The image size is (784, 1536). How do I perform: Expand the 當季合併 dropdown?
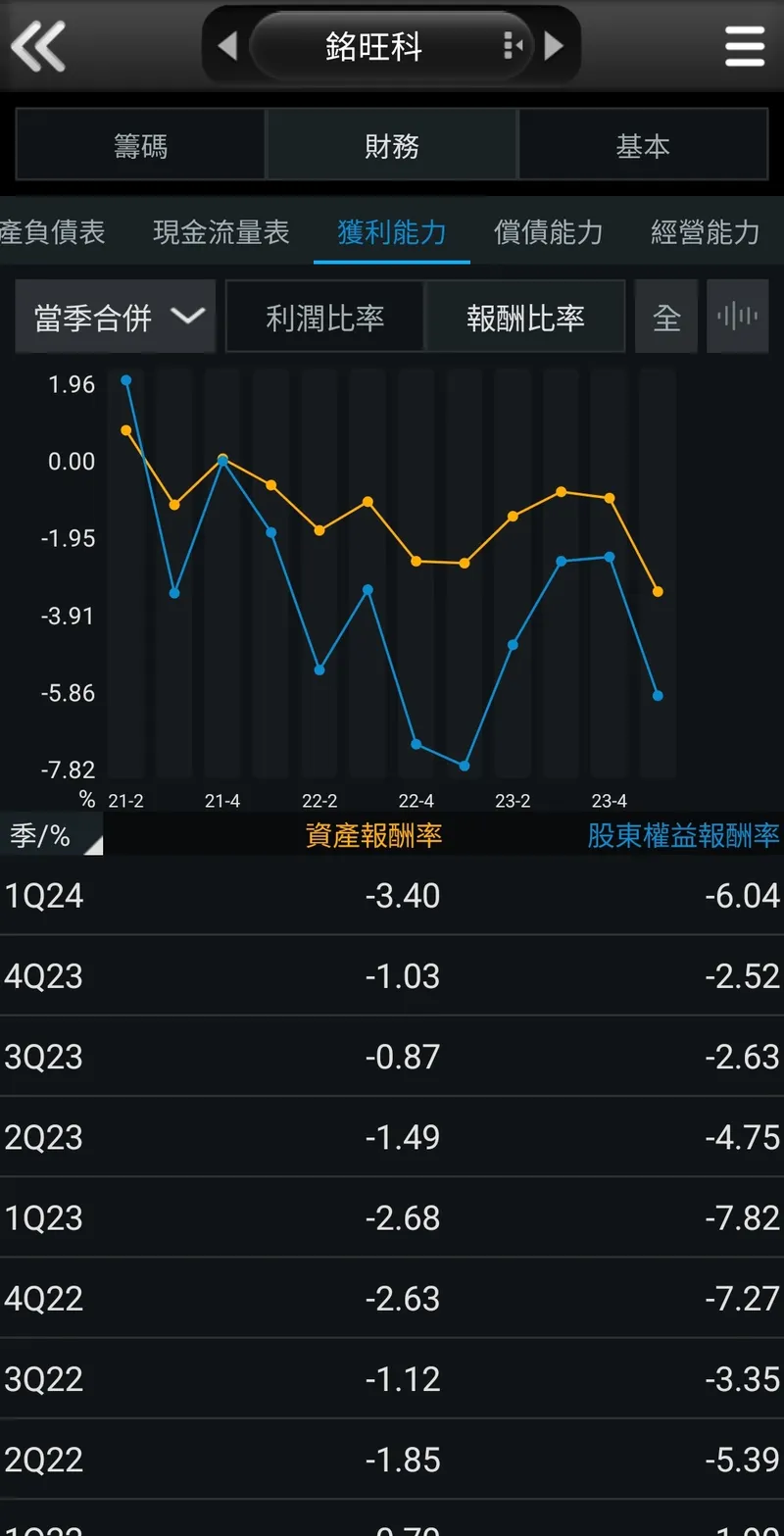(x=116, y=317)
